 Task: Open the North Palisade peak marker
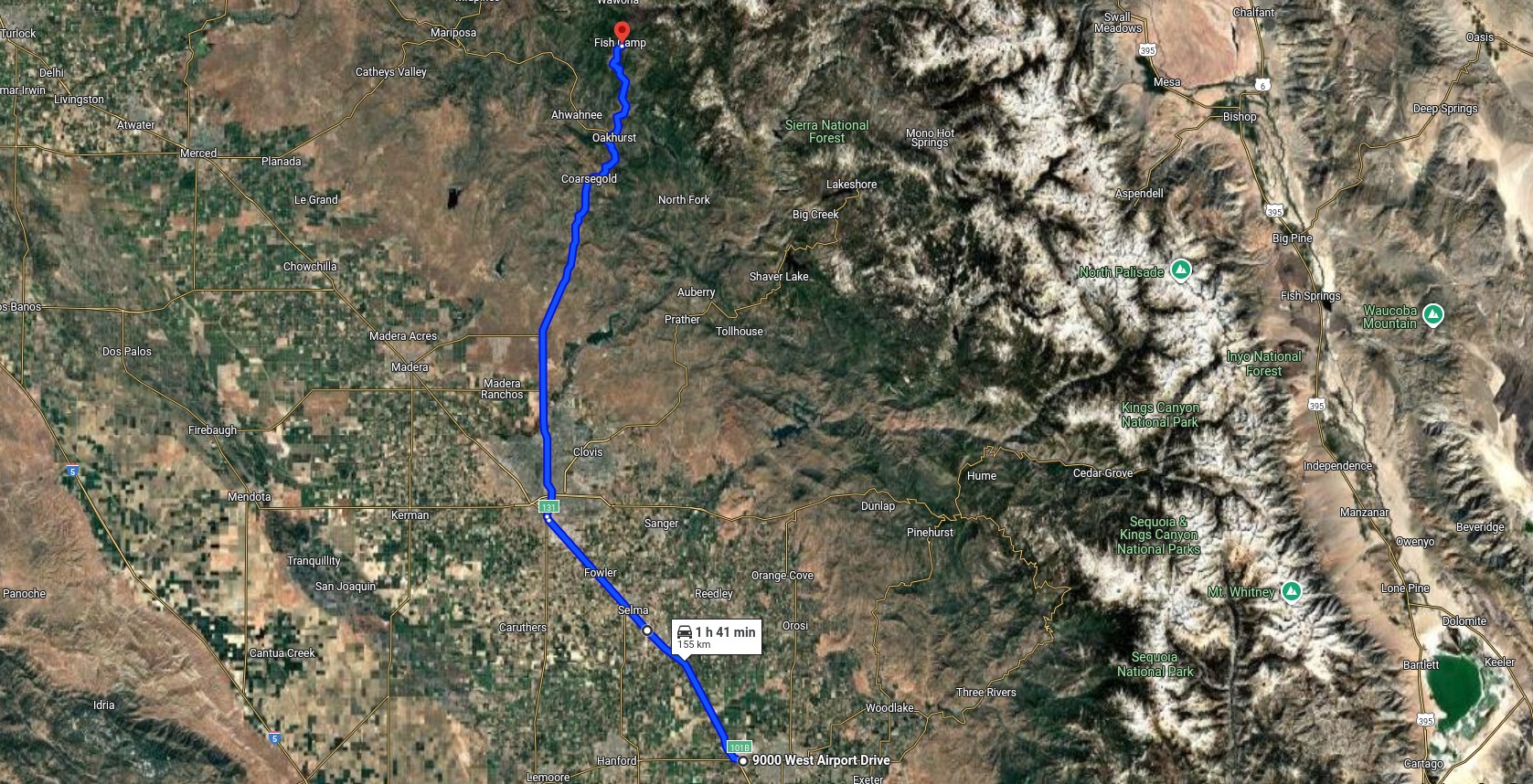pyautogui.click(x=1181, y=270)
